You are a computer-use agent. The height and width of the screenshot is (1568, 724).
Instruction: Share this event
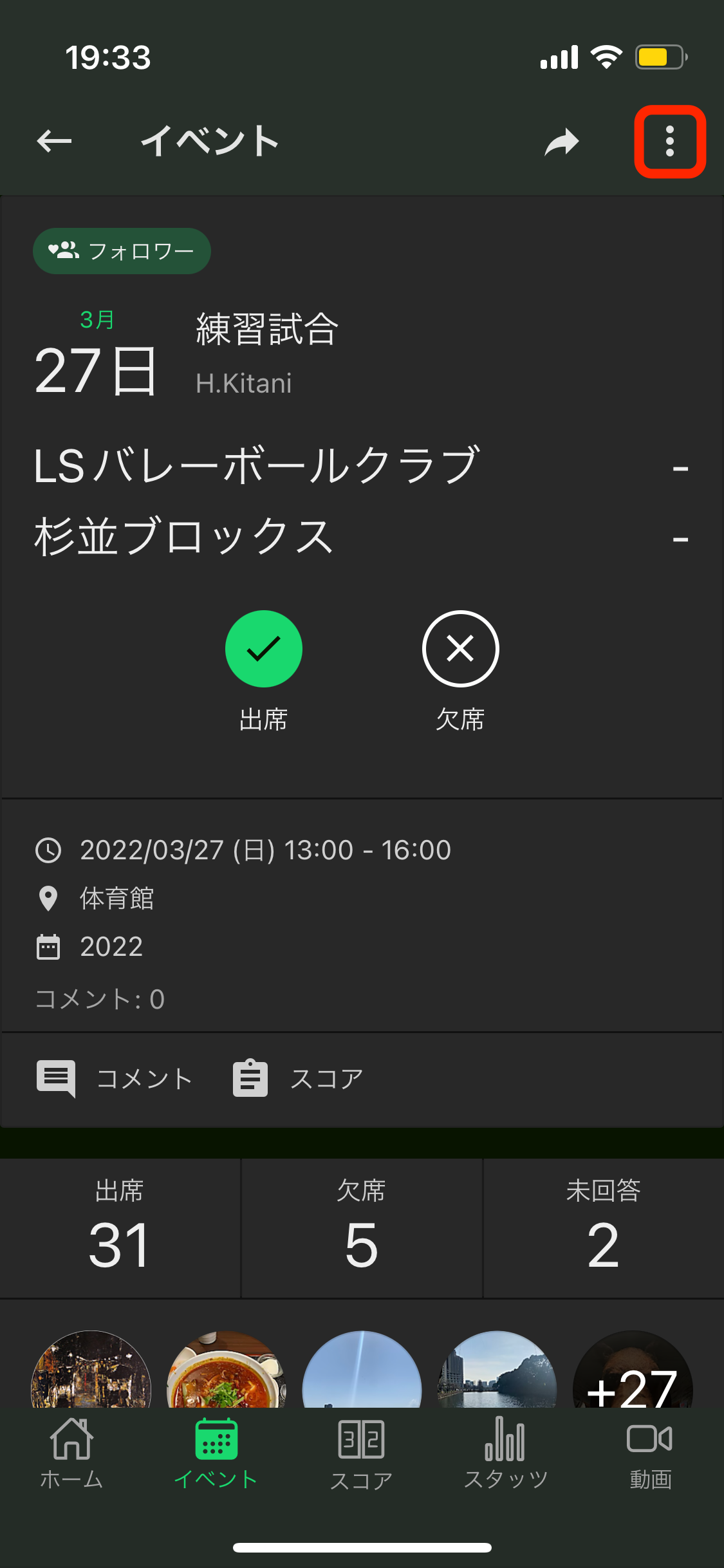click(x=562, y=142)
